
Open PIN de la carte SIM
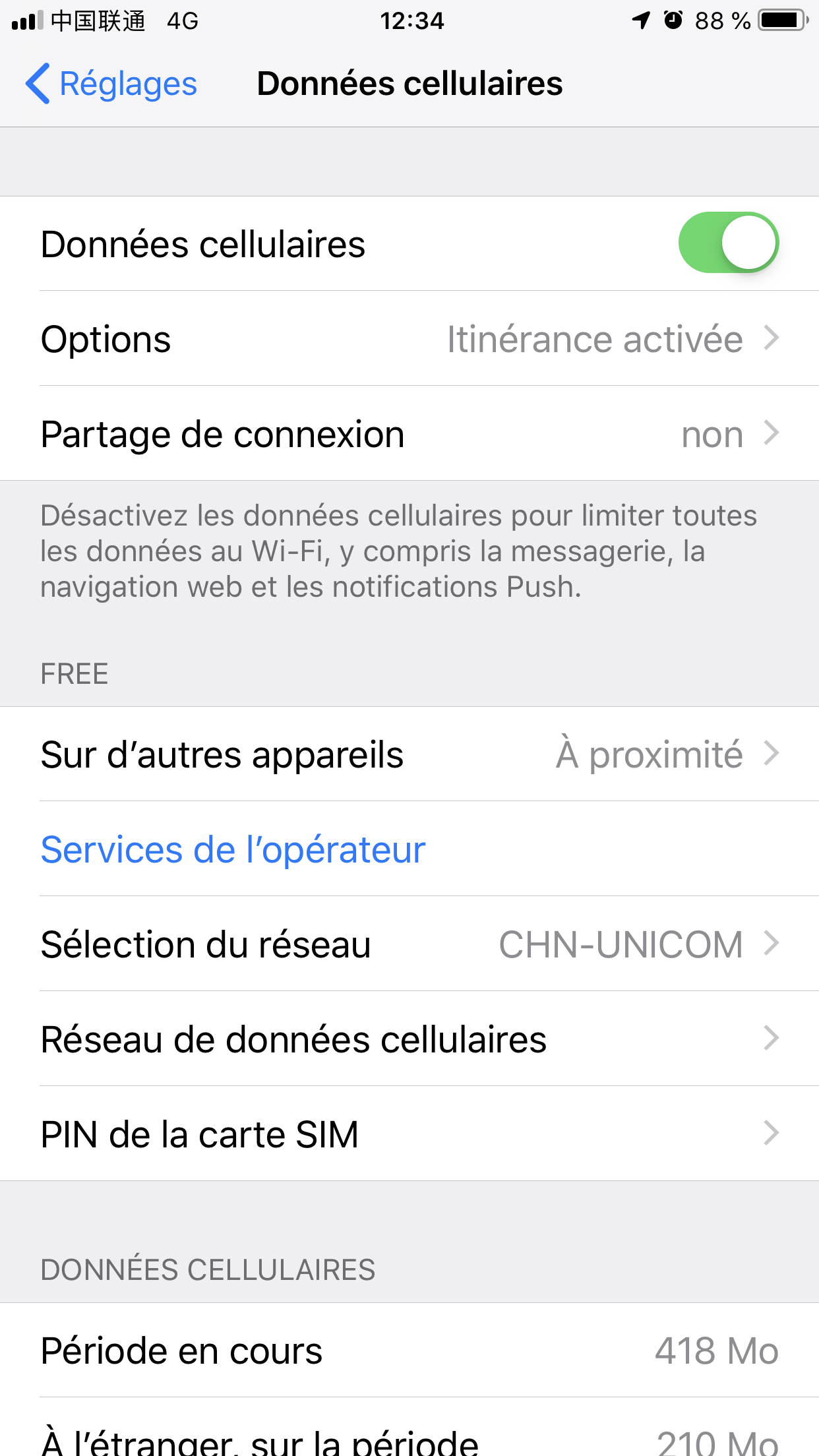(409, 1134)
